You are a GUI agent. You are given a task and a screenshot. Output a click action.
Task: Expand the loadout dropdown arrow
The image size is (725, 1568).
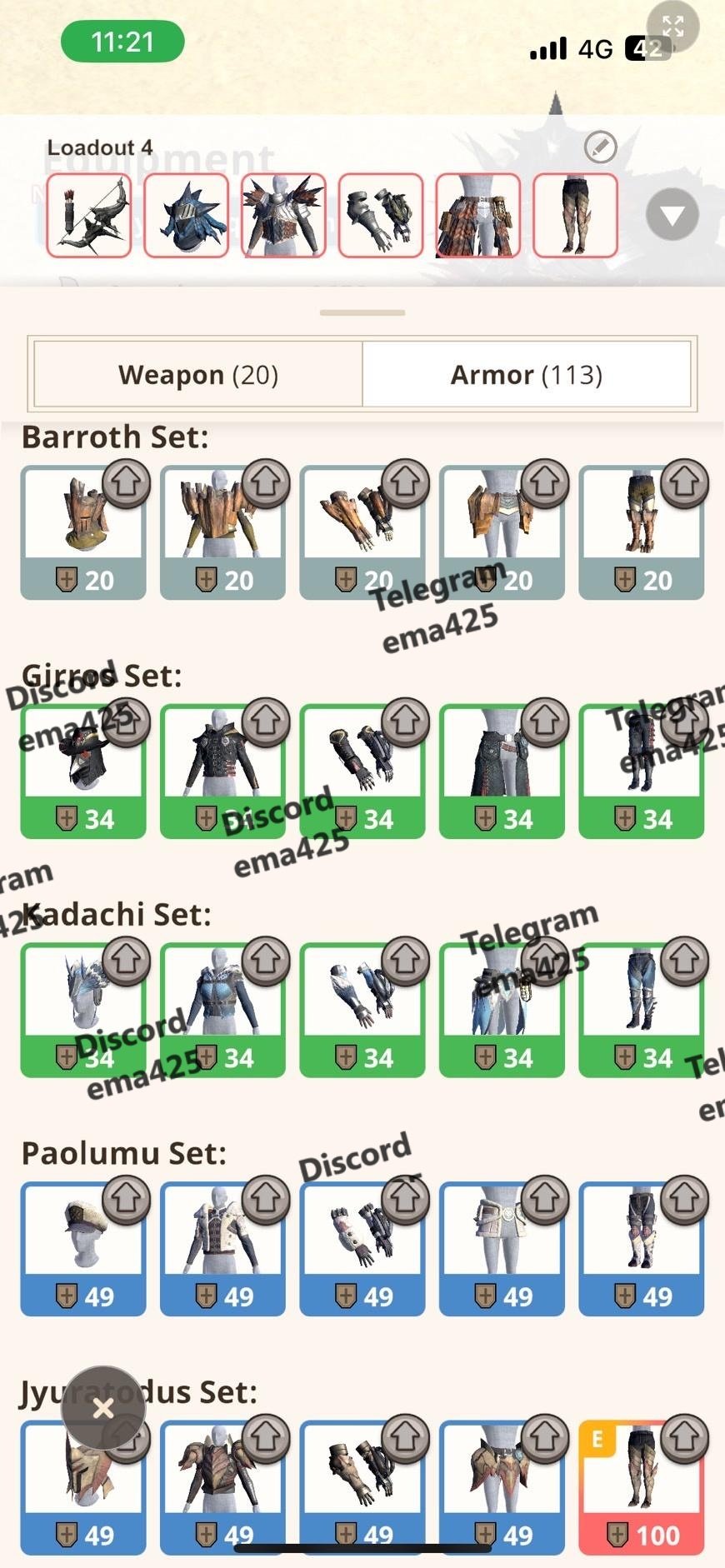pos(672,215)
